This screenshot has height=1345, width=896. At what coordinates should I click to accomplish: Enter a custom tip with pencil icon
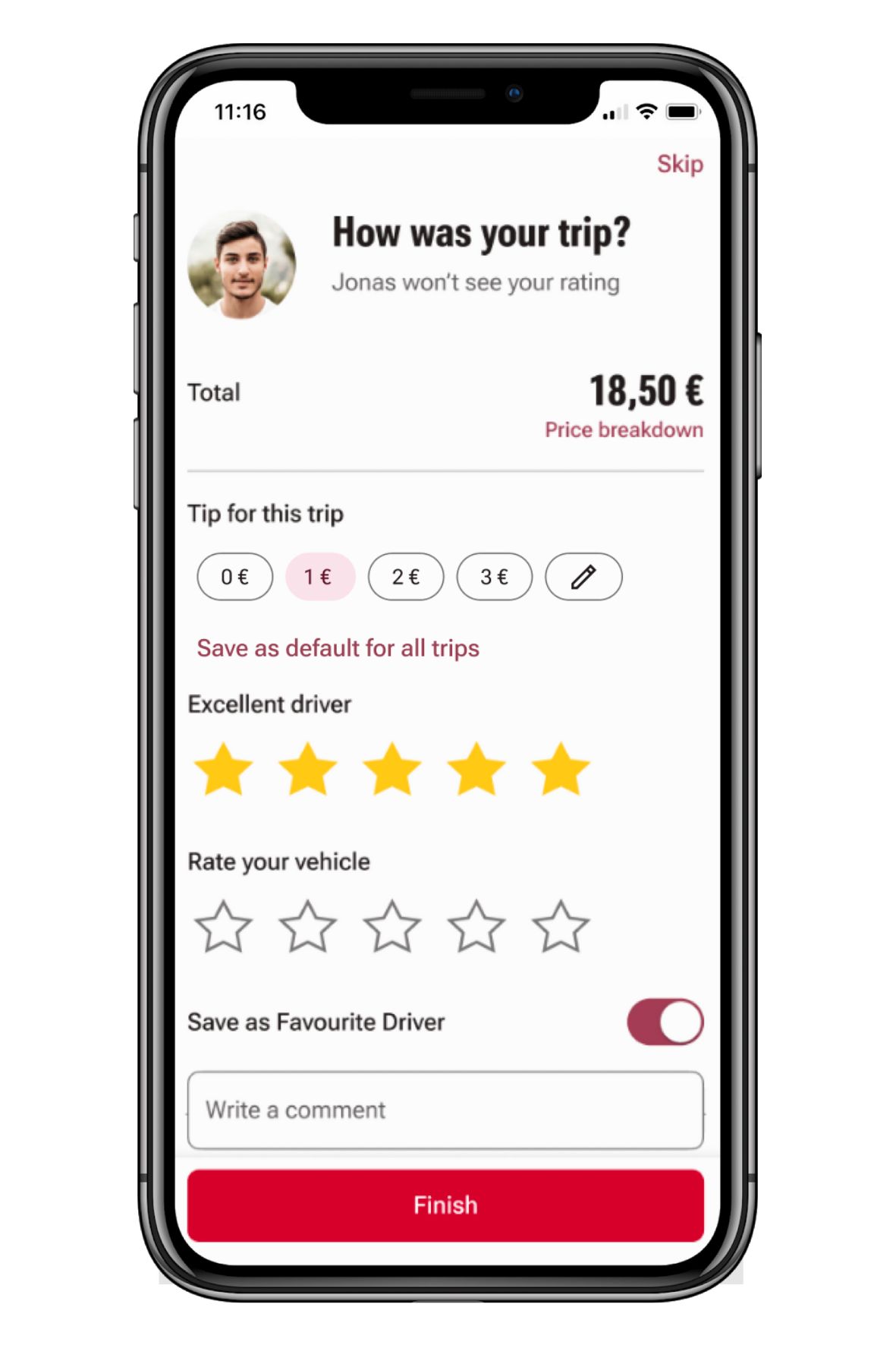pyautogui.click(x=583, y=577)
